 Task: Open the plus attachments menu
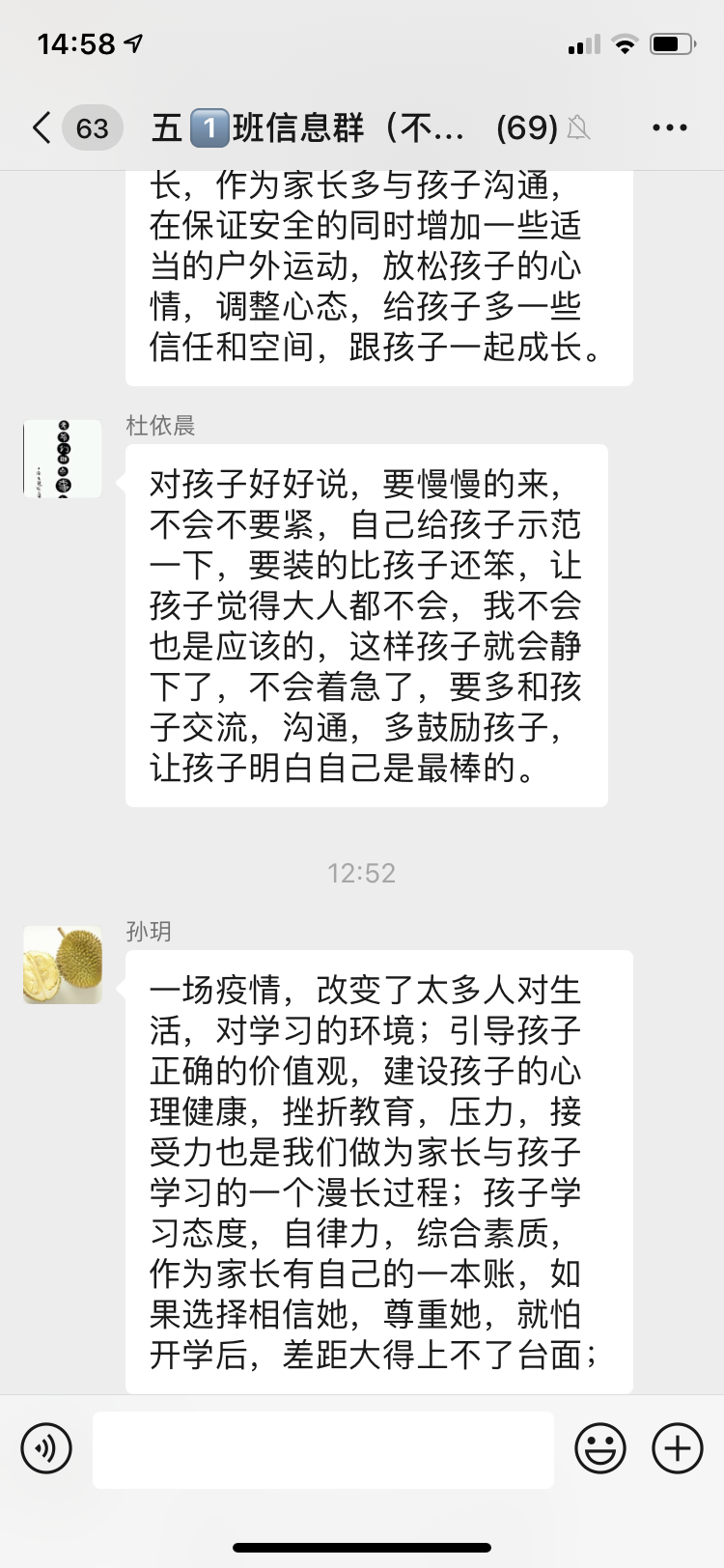(x=678, y=1448)
